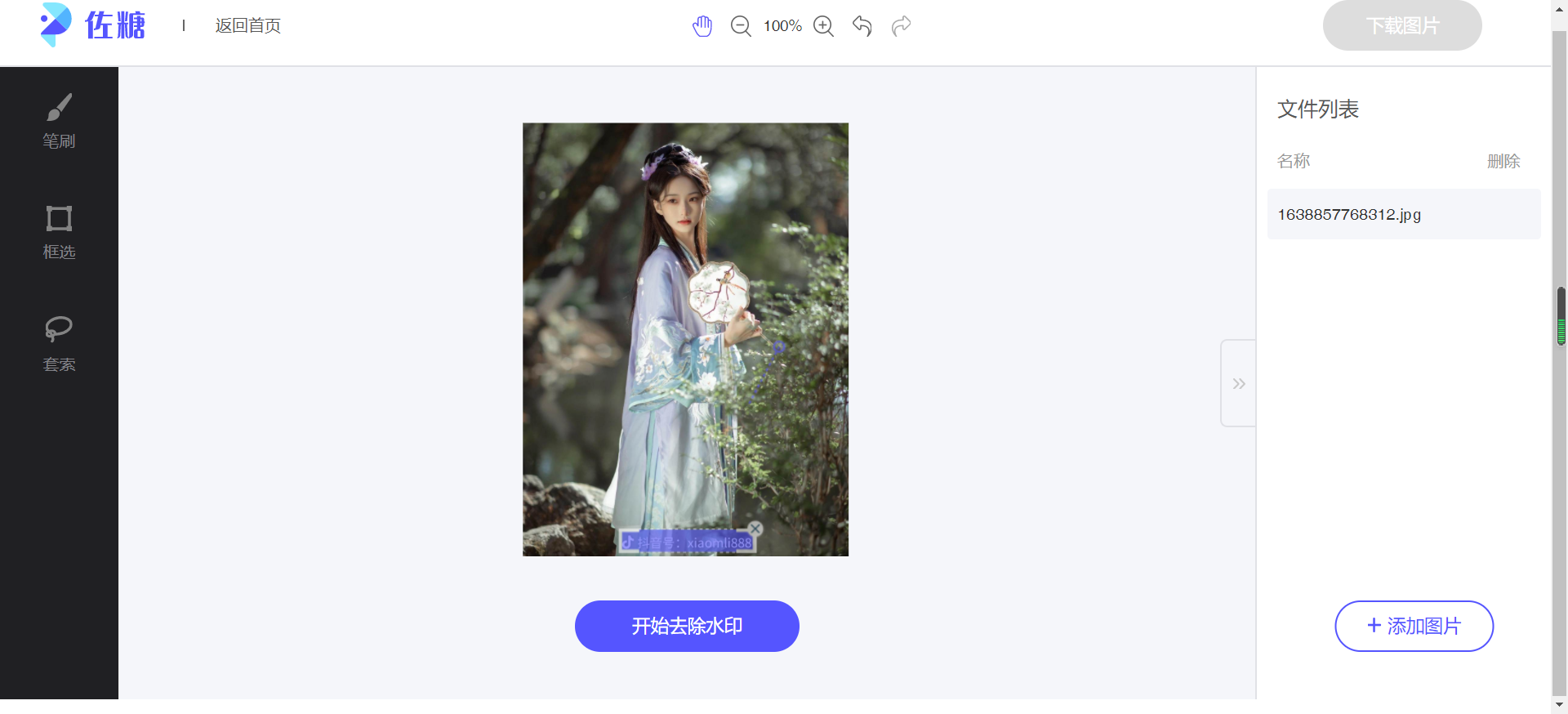Click 返回首页 to go home
The height and width of the screenshot is (714, 1568).
click(247, 26)
